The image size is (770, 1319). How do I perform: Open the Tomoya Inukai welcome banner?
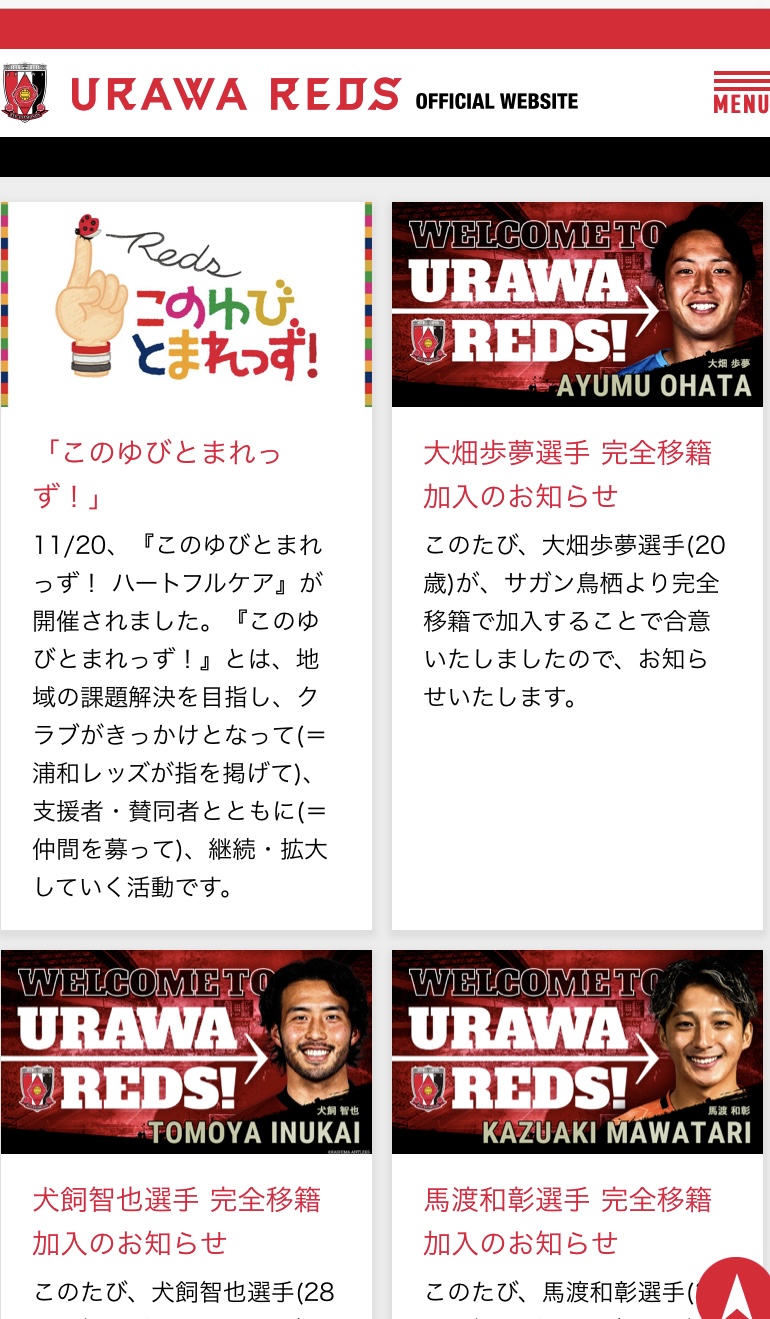click(186, 1052)
